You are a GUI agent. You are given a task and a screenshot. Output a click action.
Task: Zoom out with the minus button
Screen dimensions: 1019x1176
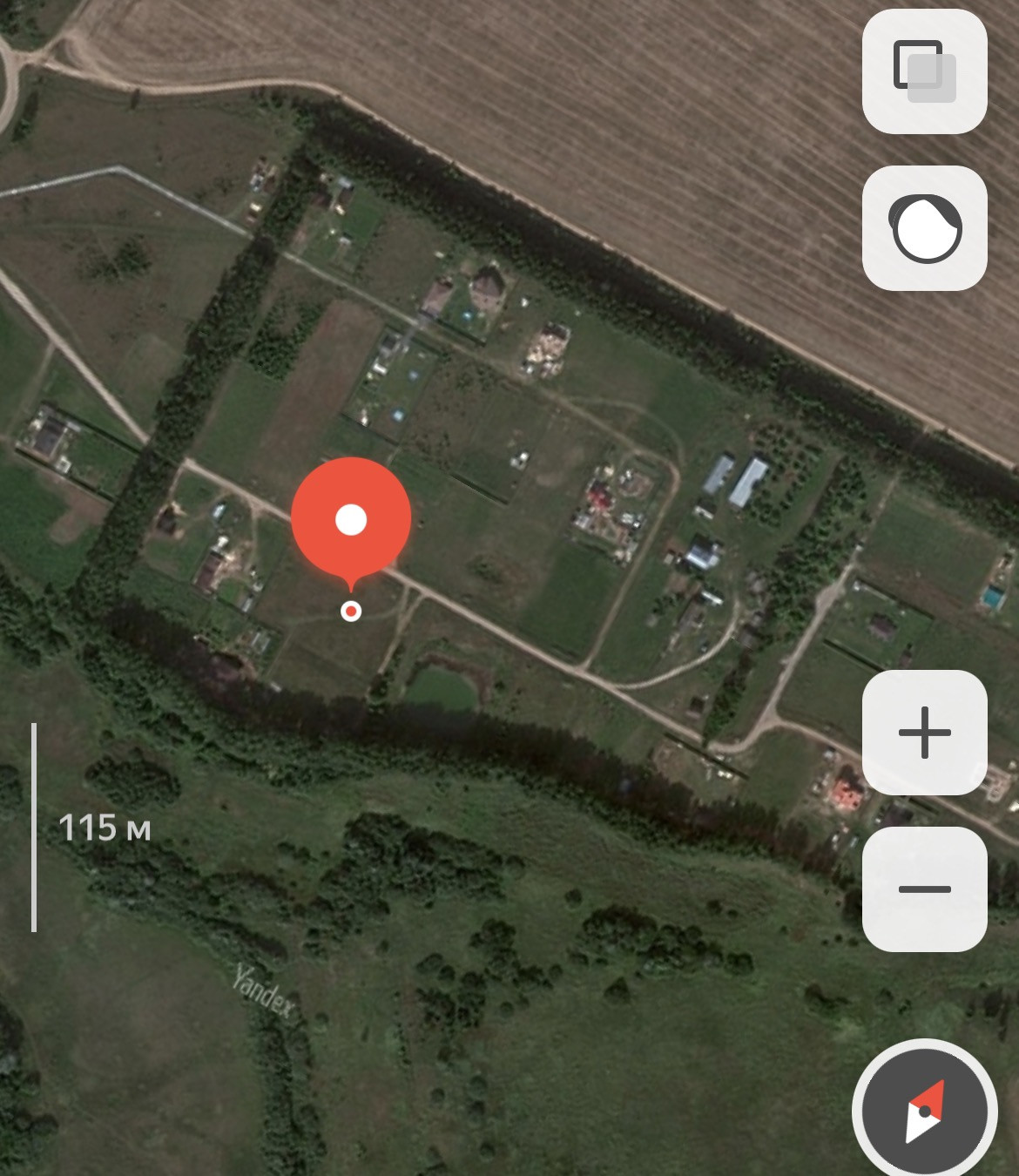[x=924, y=889]
